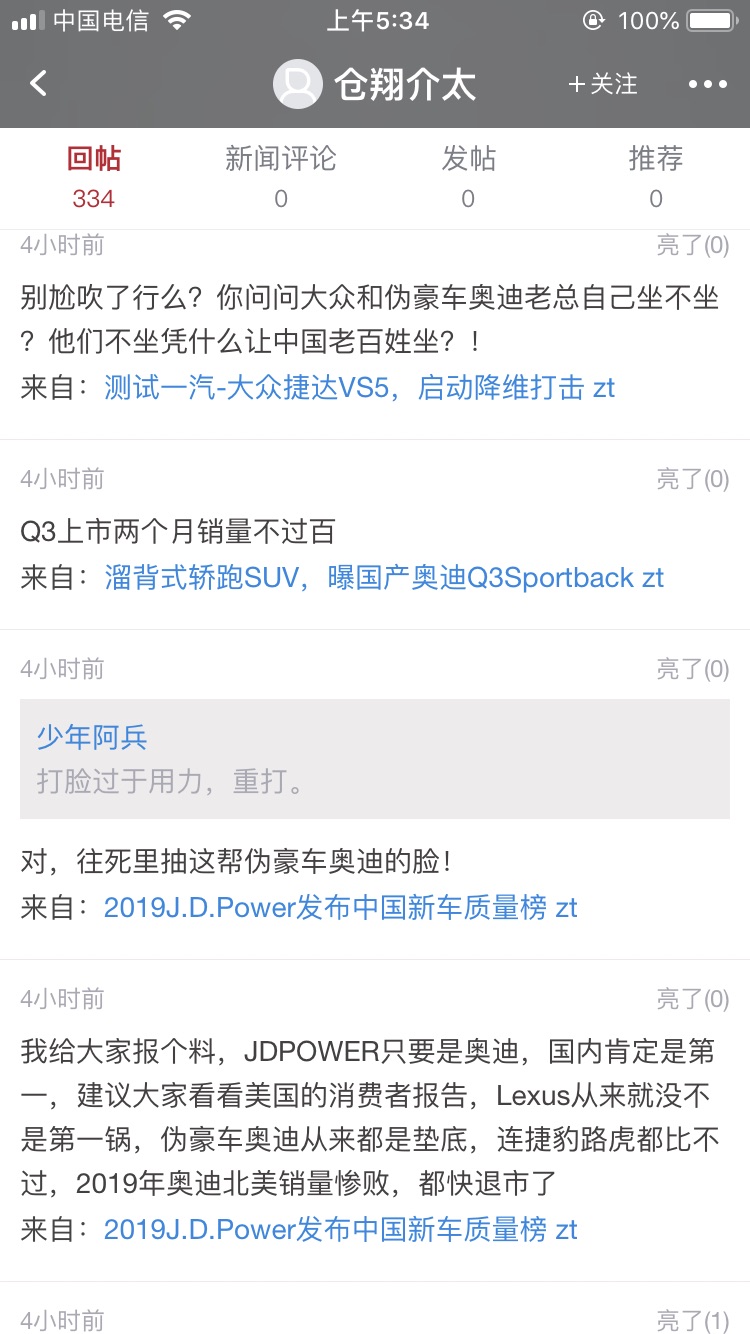Image resolution: width=750 pixels, height=1334 pixels.
Task: Open 2019J.D.Power link under 我给大家报个料 reply
Action: click(x=341, y=1230)
